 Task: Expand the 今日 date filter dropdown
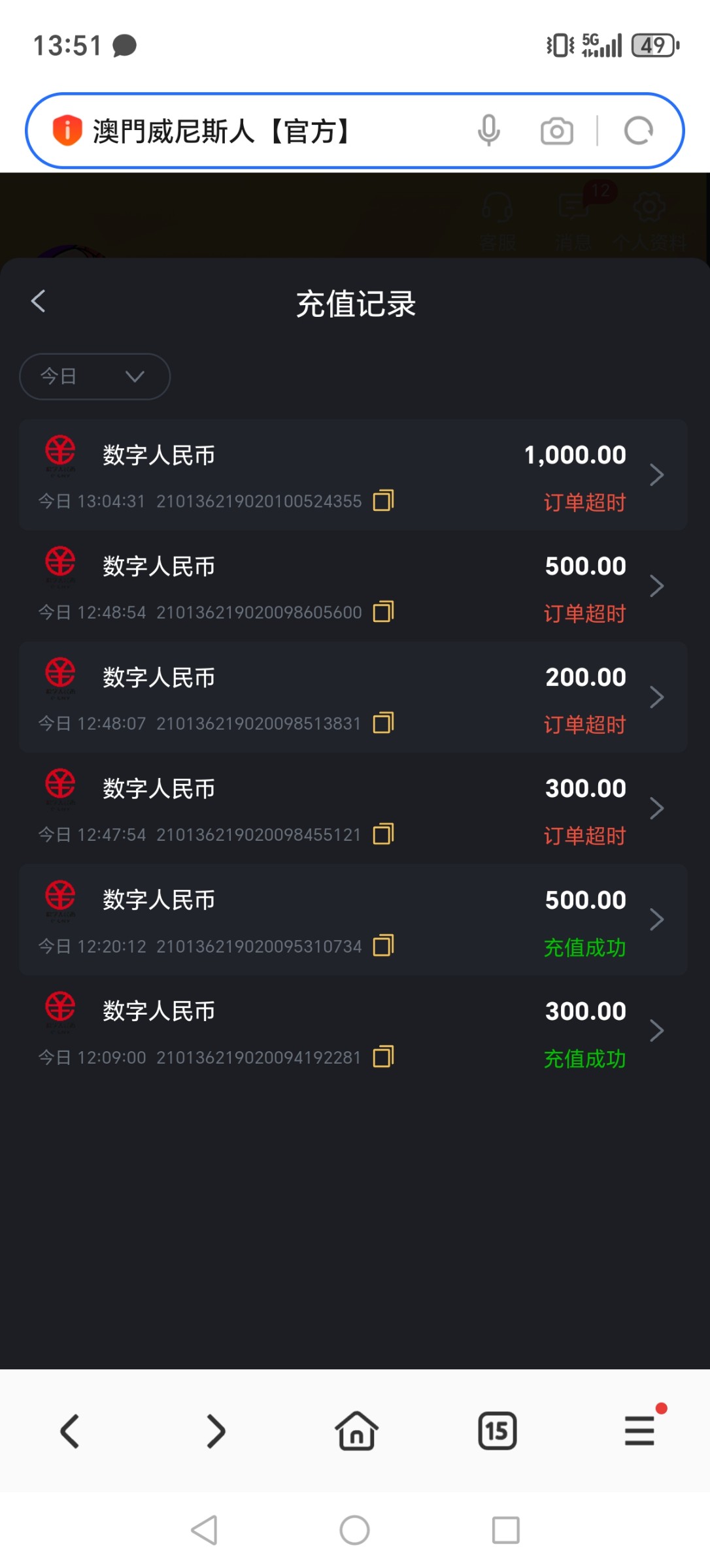click(95, 376)
